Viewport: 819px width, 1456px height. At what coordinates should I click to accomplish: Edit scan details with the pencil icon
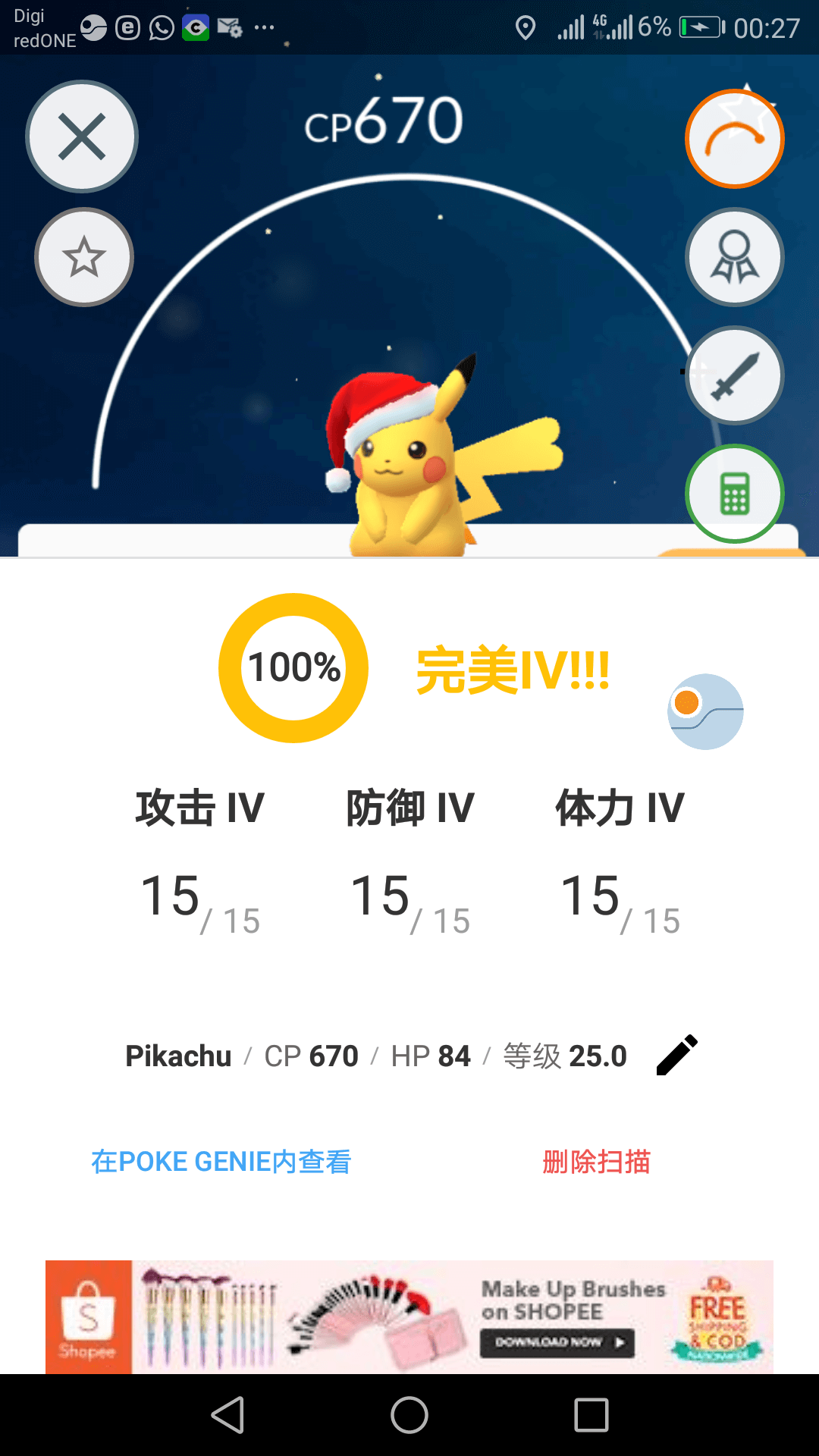676,1055
